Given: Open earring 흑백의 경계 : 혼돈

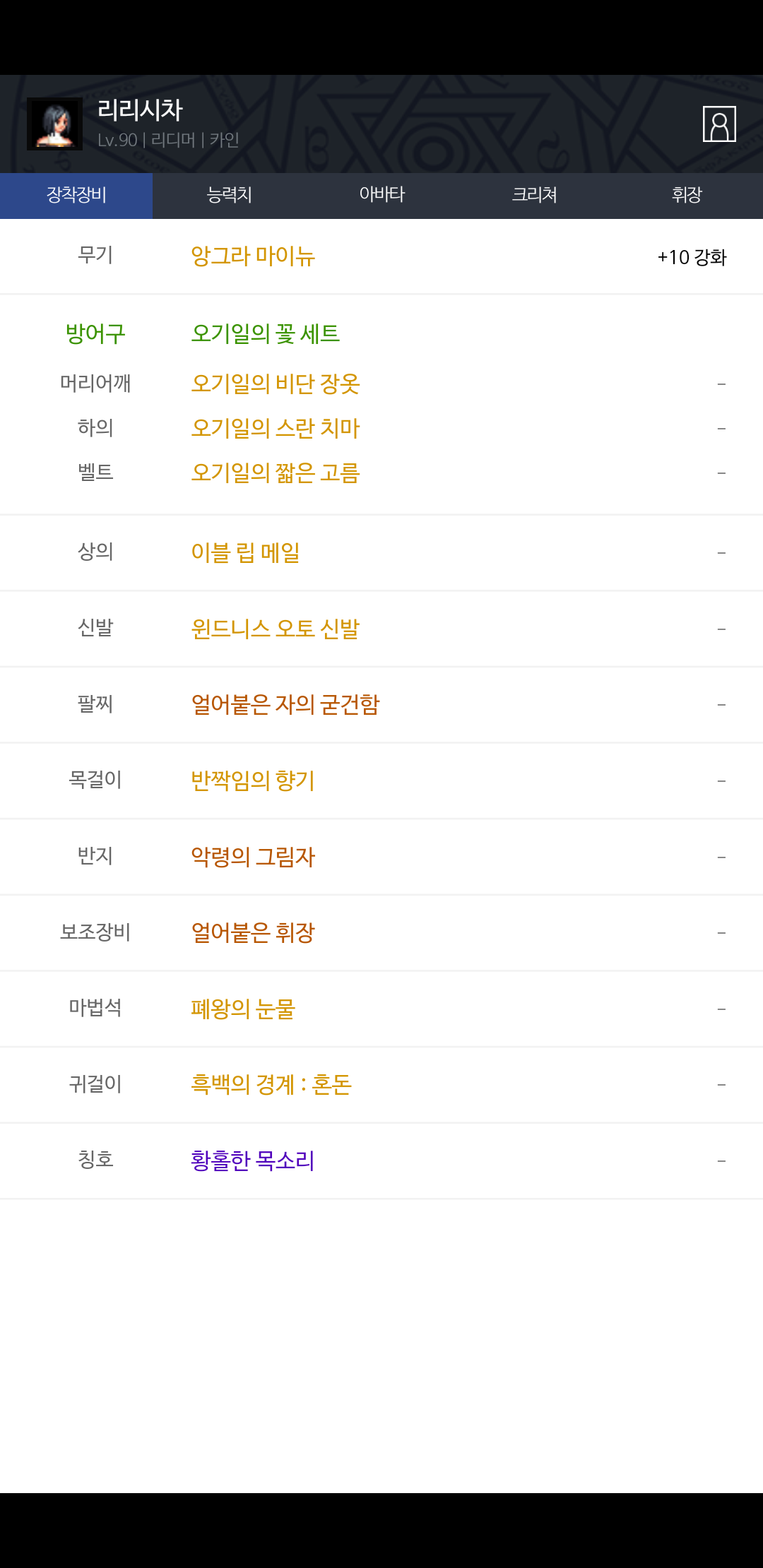Looking at the screenshot, I should click(x=271, y=1084).
